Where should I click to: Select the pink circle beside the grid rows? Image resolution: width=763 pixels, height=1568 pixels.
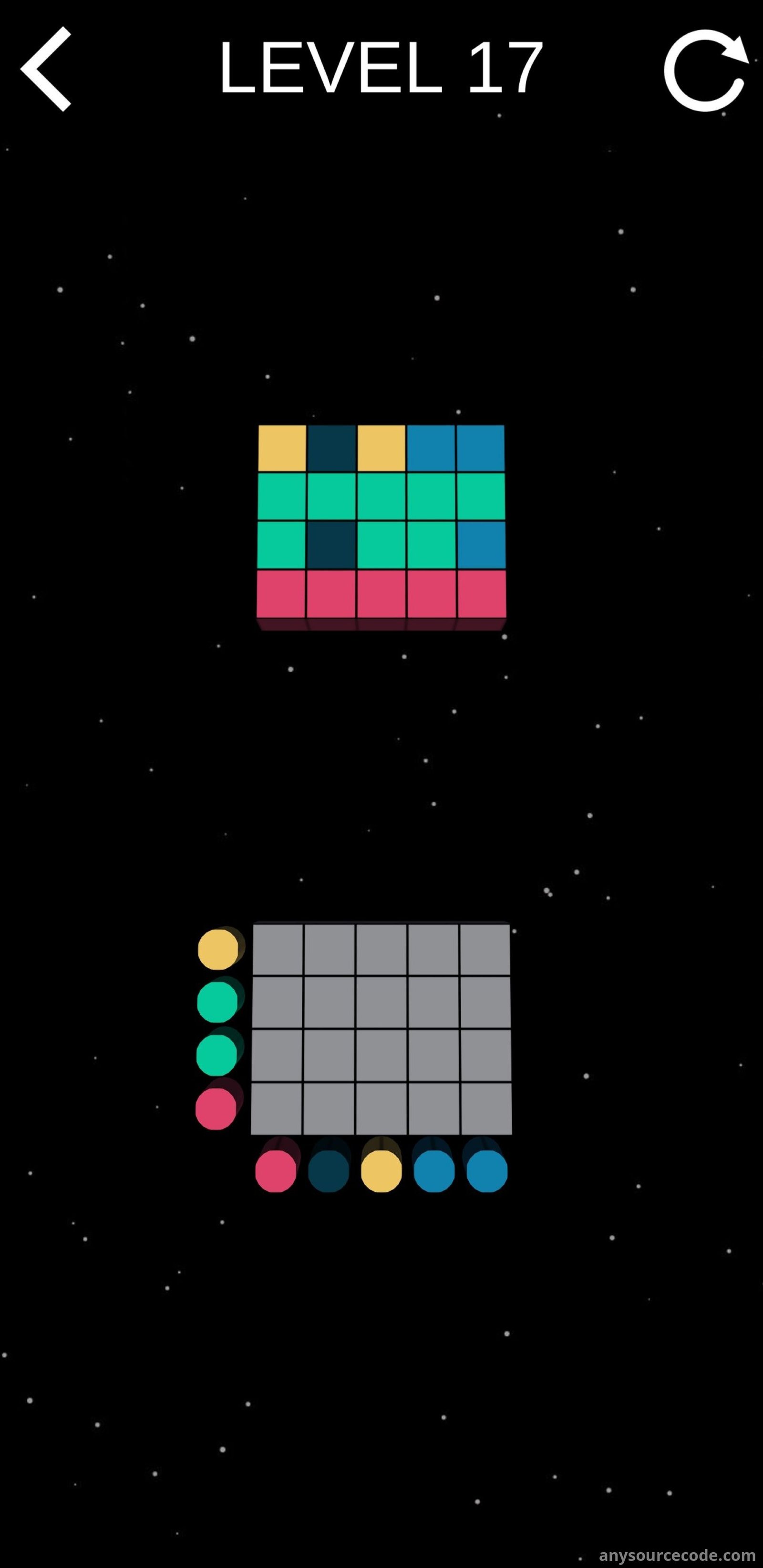216,1108
